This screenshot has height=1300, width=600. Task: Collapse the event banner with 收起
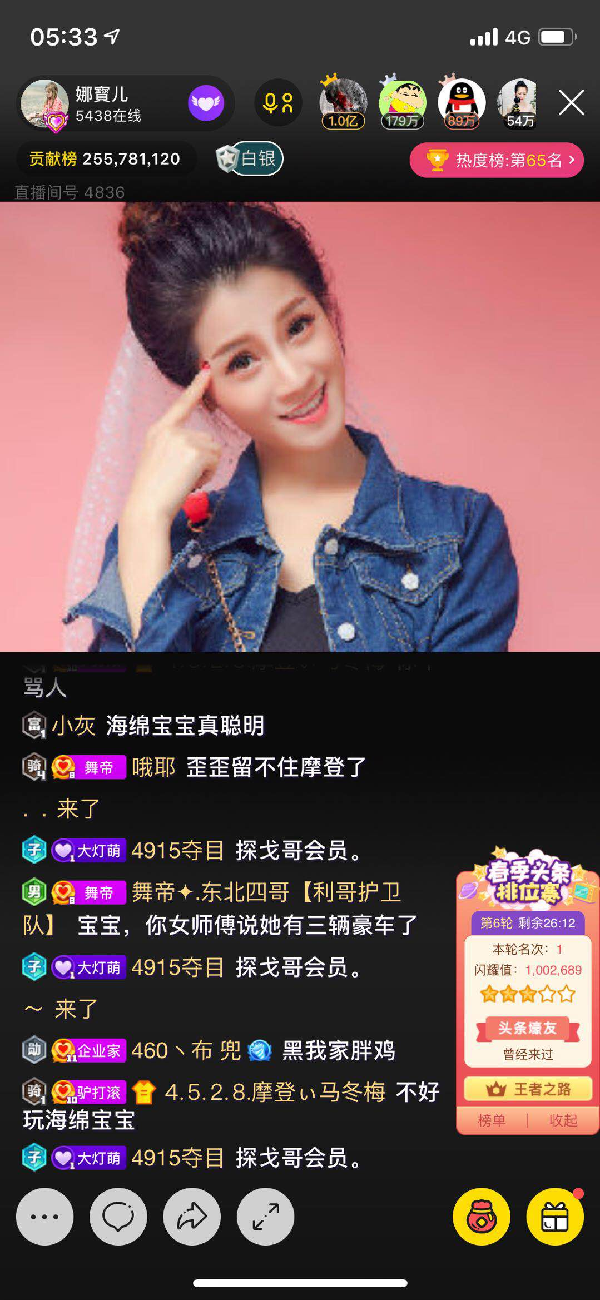(563, 1120)
